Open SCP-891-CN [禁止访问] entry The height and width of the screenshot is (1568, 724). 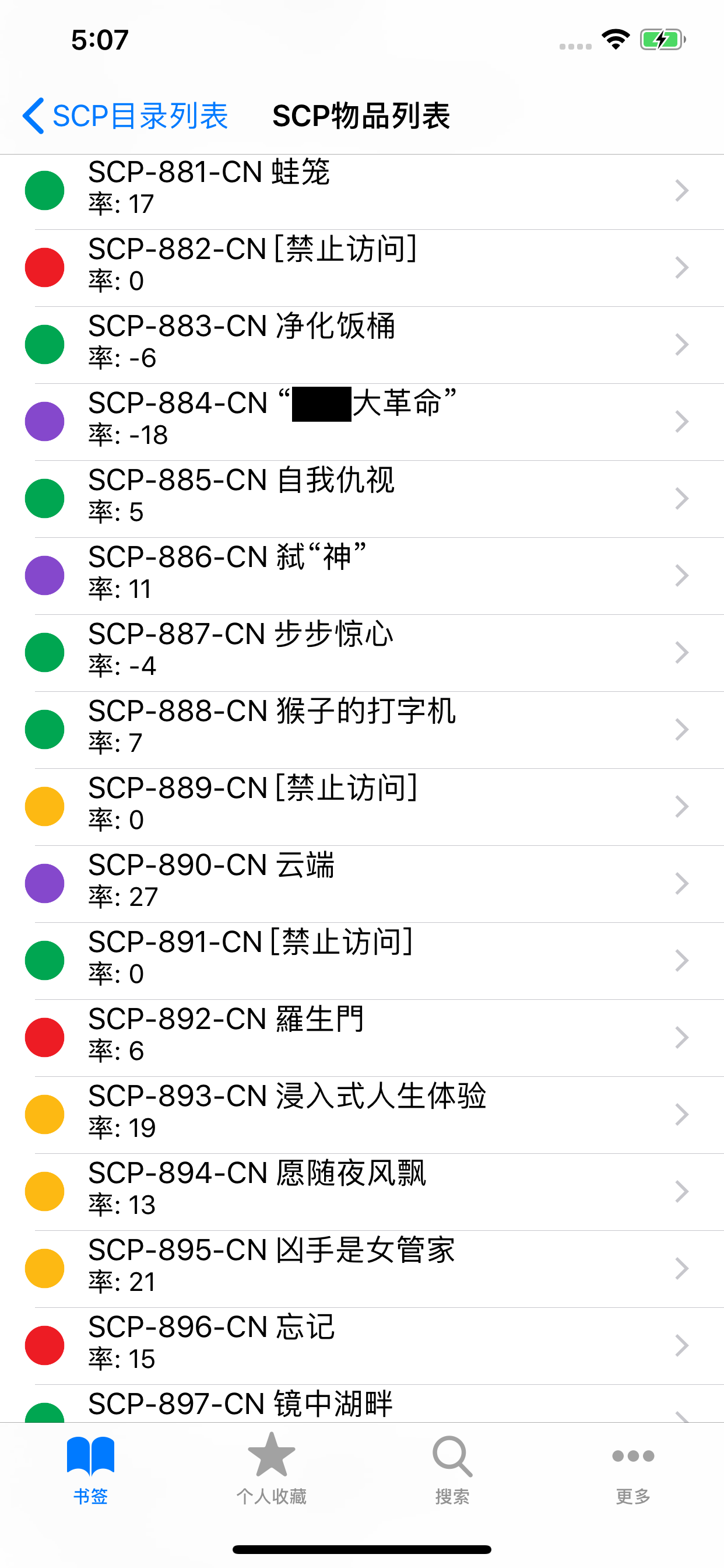coord(362,961)
